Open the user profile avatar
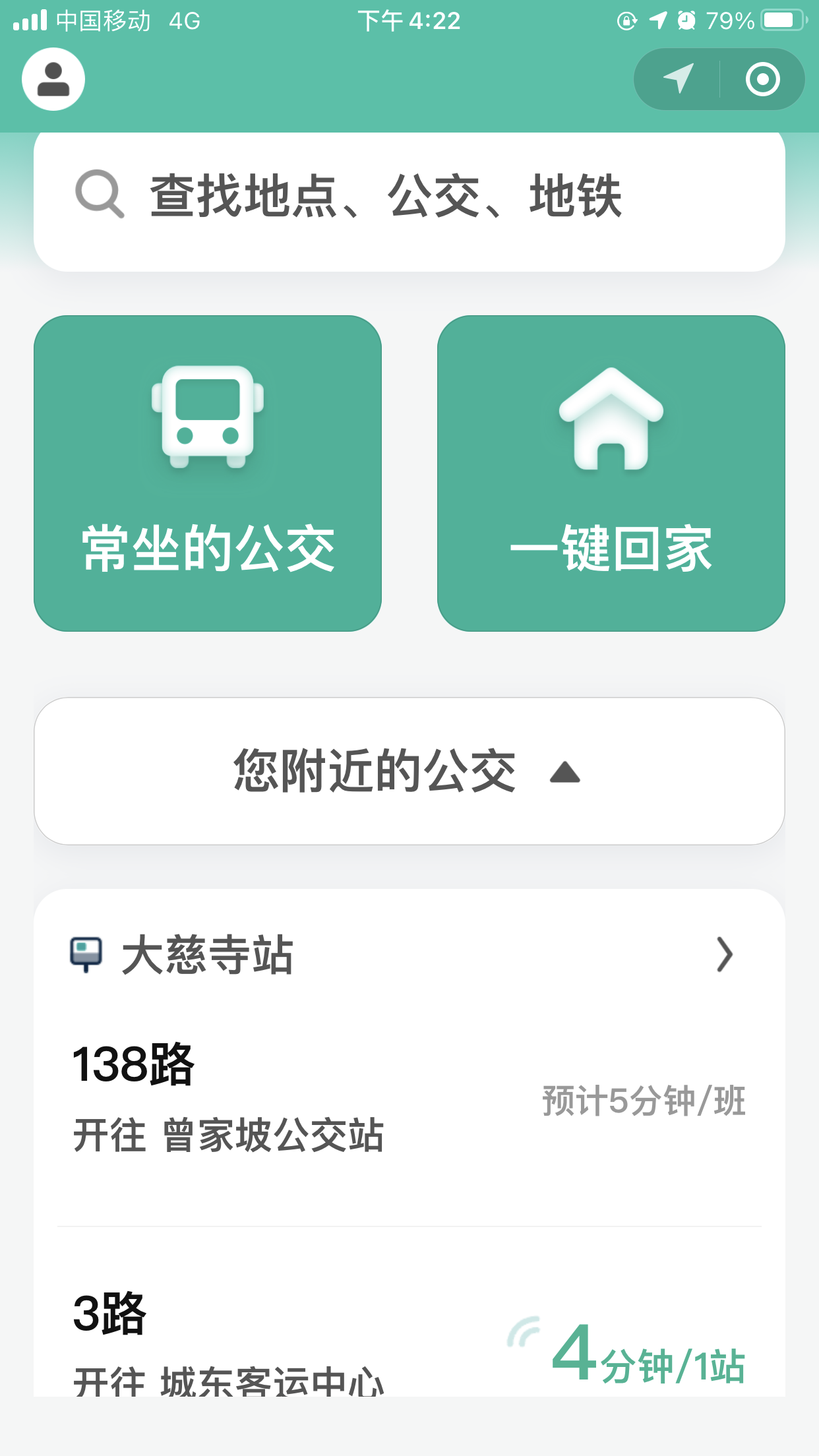The image size is (819, 1456). 53,79
